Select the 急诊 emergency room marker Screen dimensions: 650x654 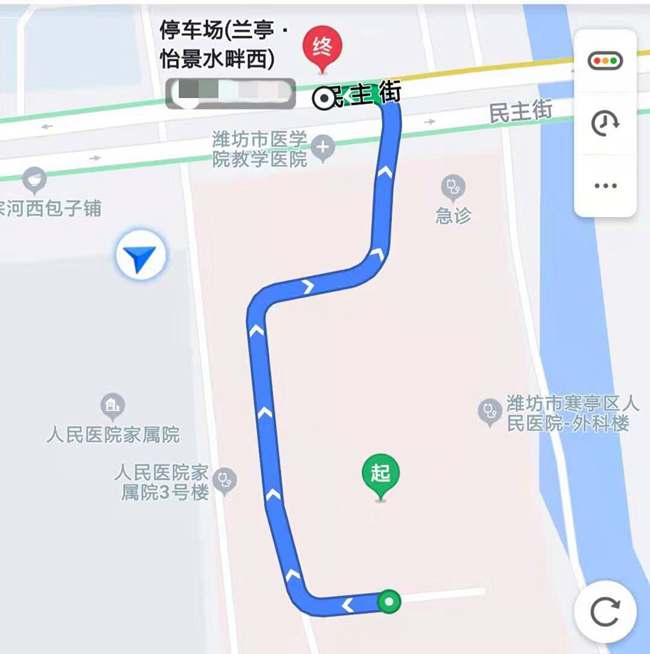point(453,187)
